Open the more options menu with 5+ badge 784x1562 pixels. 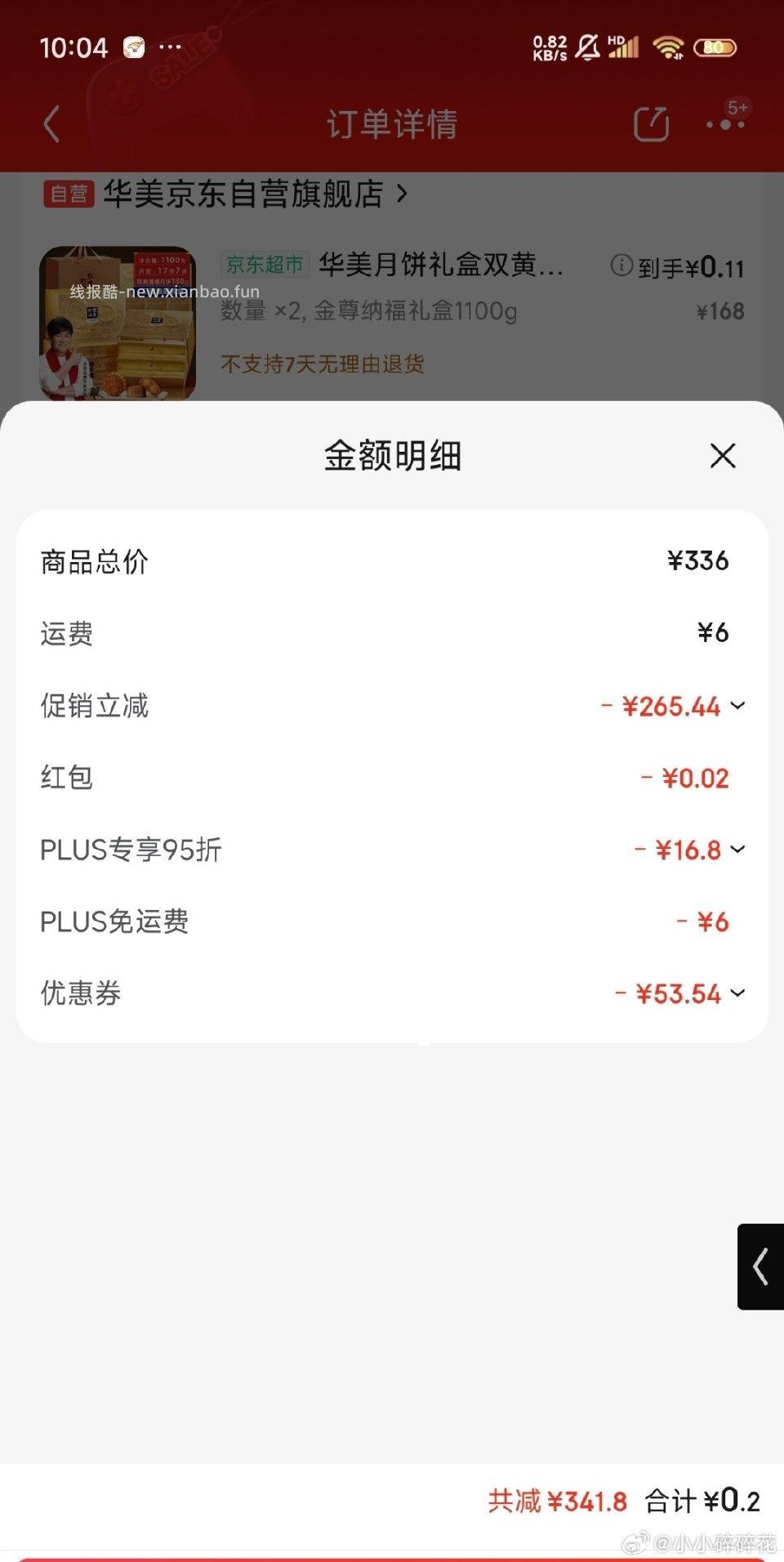tap(722, 124)
